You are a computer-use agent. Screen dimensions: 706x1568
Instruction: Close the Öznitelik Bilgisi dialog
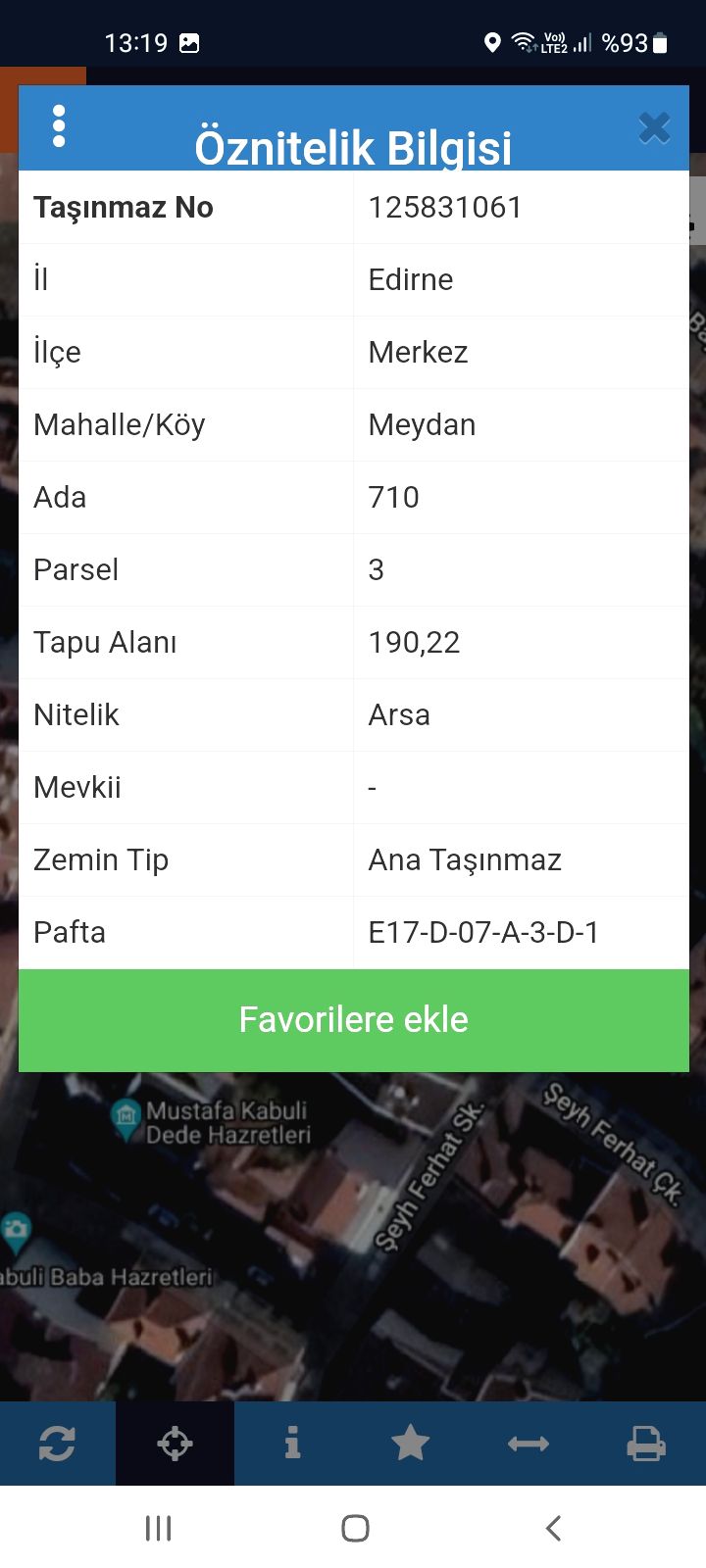tap(654, 128)
